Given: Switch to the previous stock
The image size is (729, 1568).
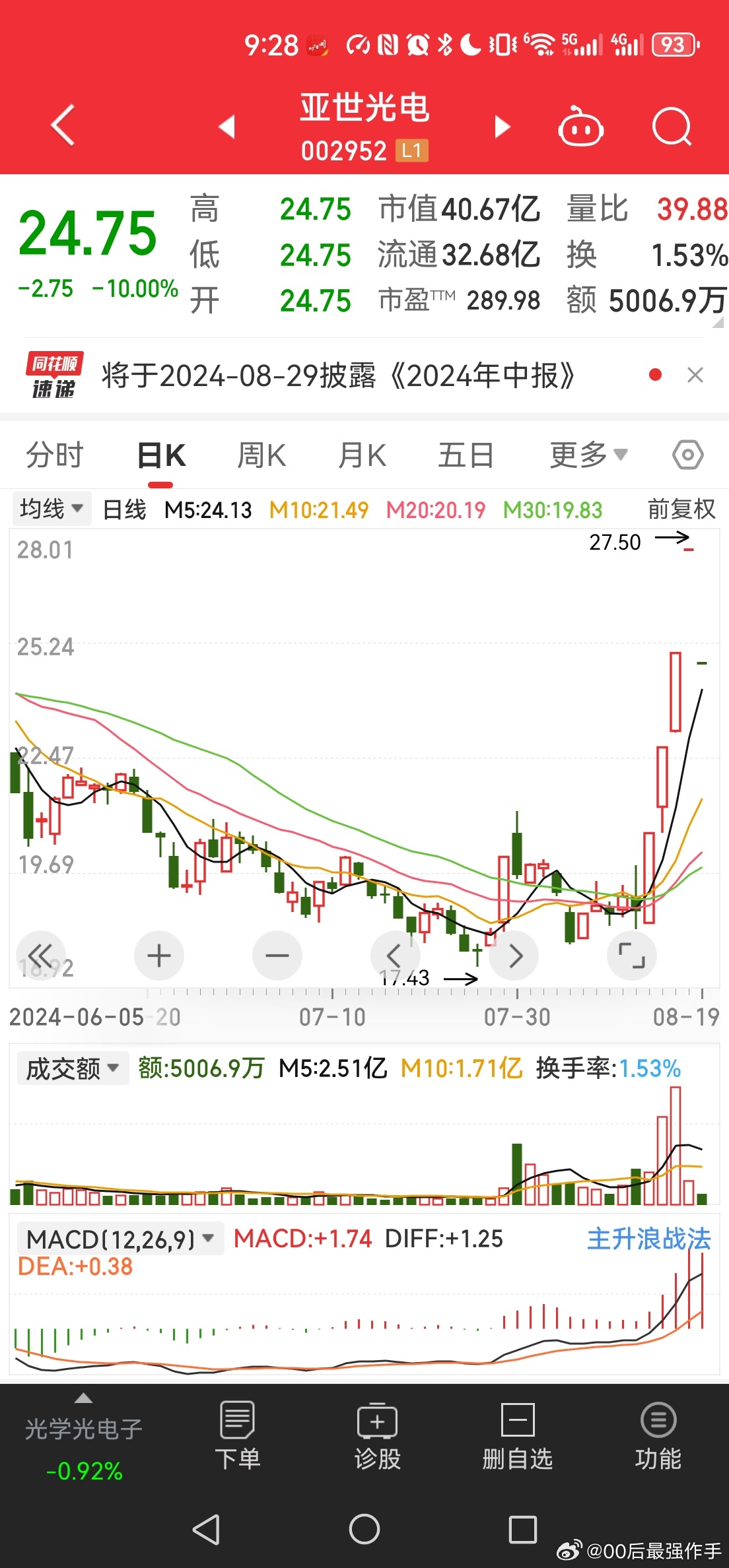Looking at the screenshot, I should (227, 126).
